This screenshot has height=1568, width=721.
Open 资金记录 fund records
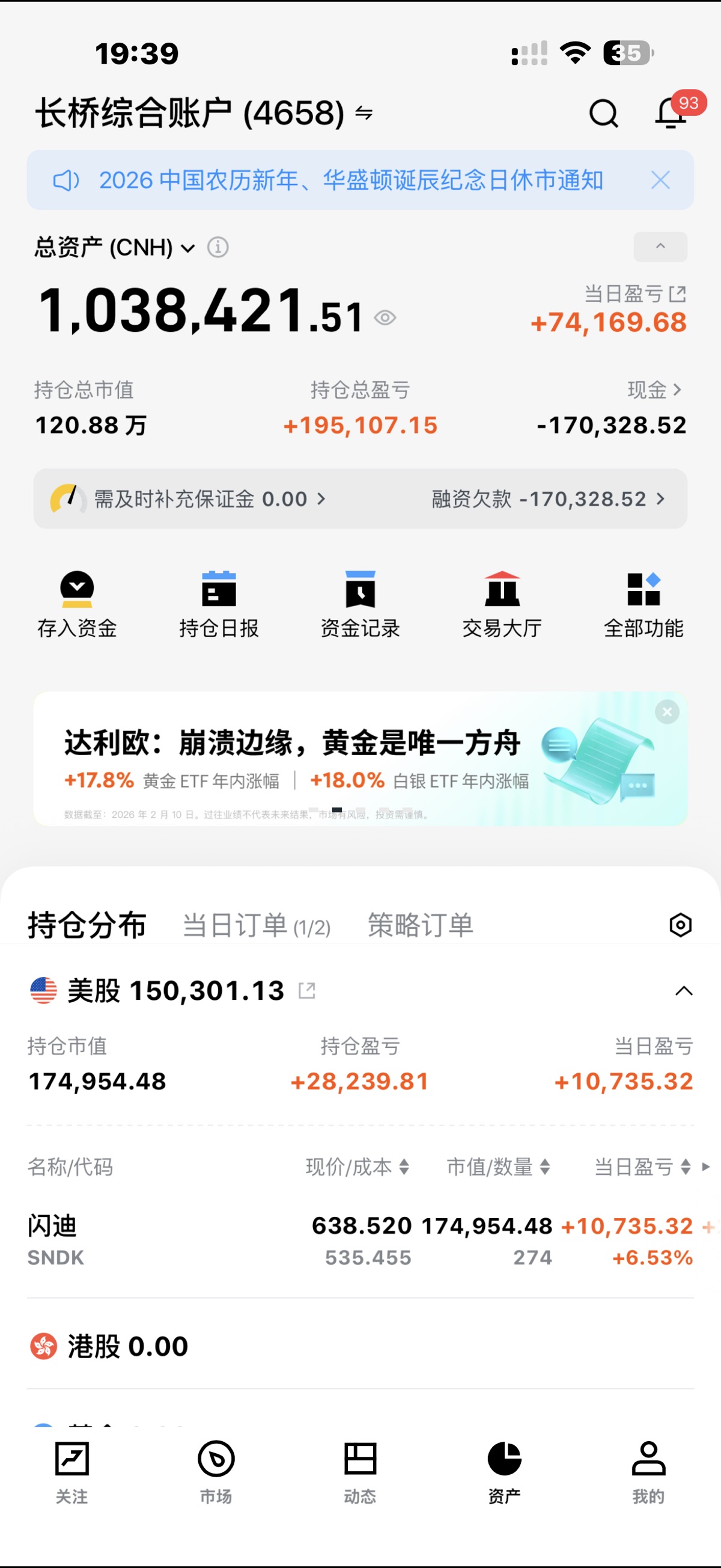[360, 604]
